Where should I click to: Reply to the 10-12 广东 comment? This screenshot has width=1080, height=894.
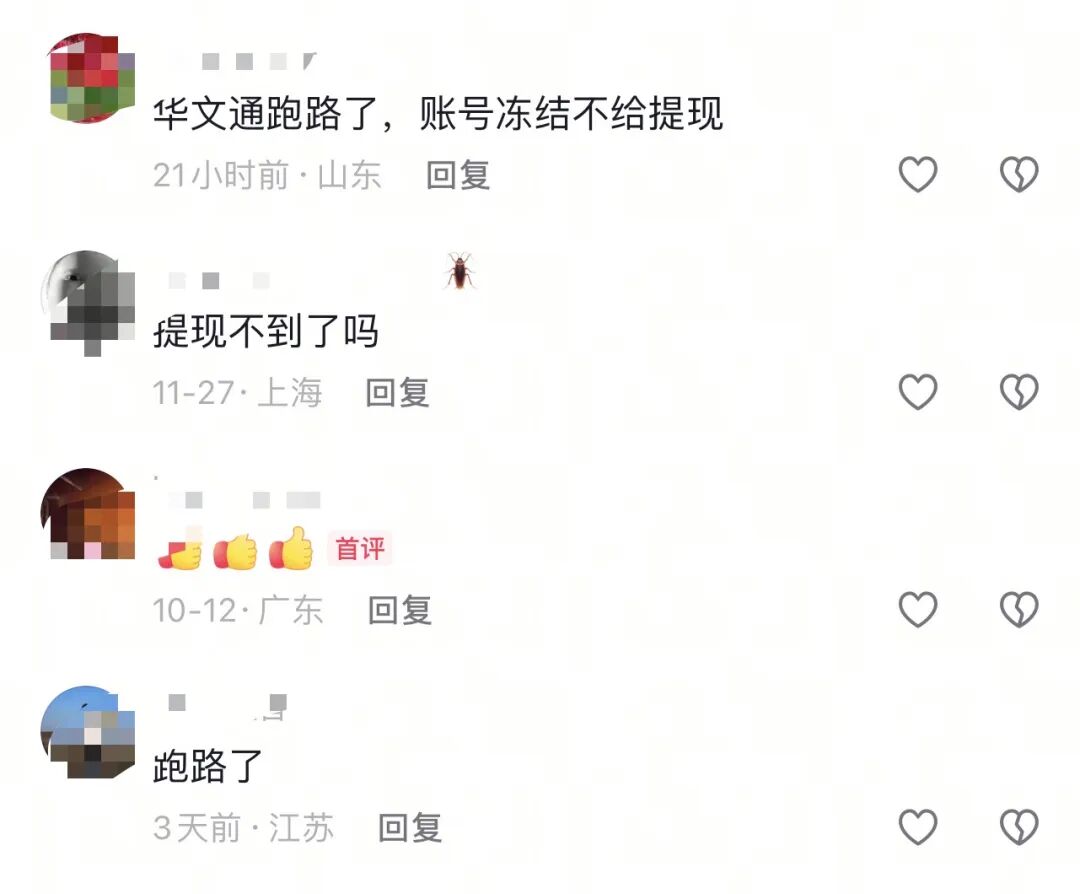(x=399, y=609)
